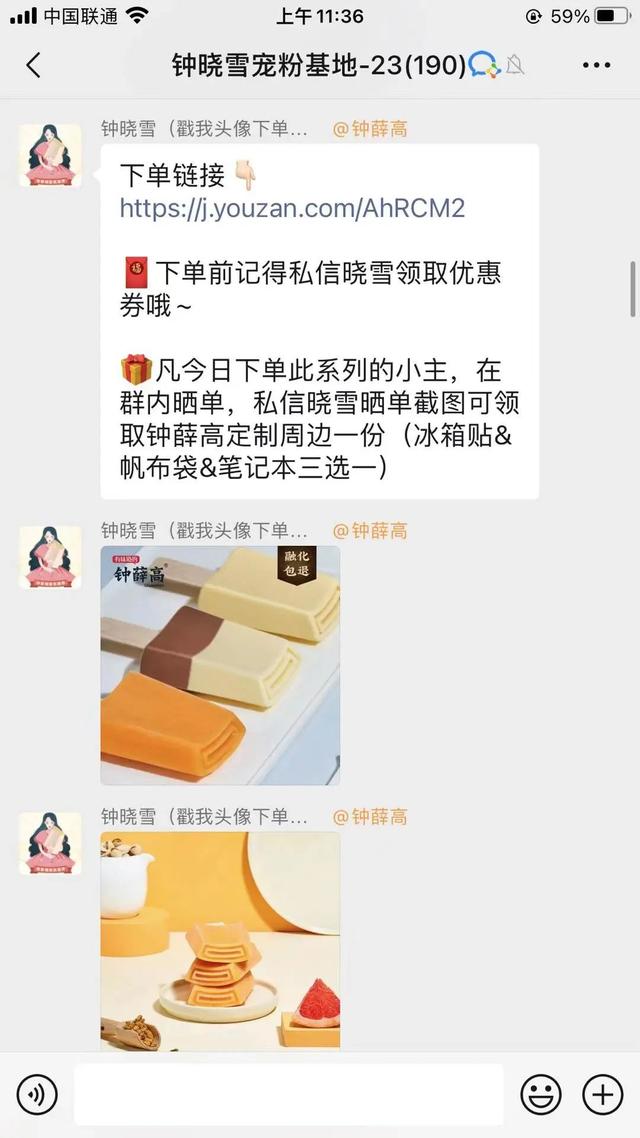The image size is (640, 1138).
Task: Go back from the group chat
Action: [33, 66]
